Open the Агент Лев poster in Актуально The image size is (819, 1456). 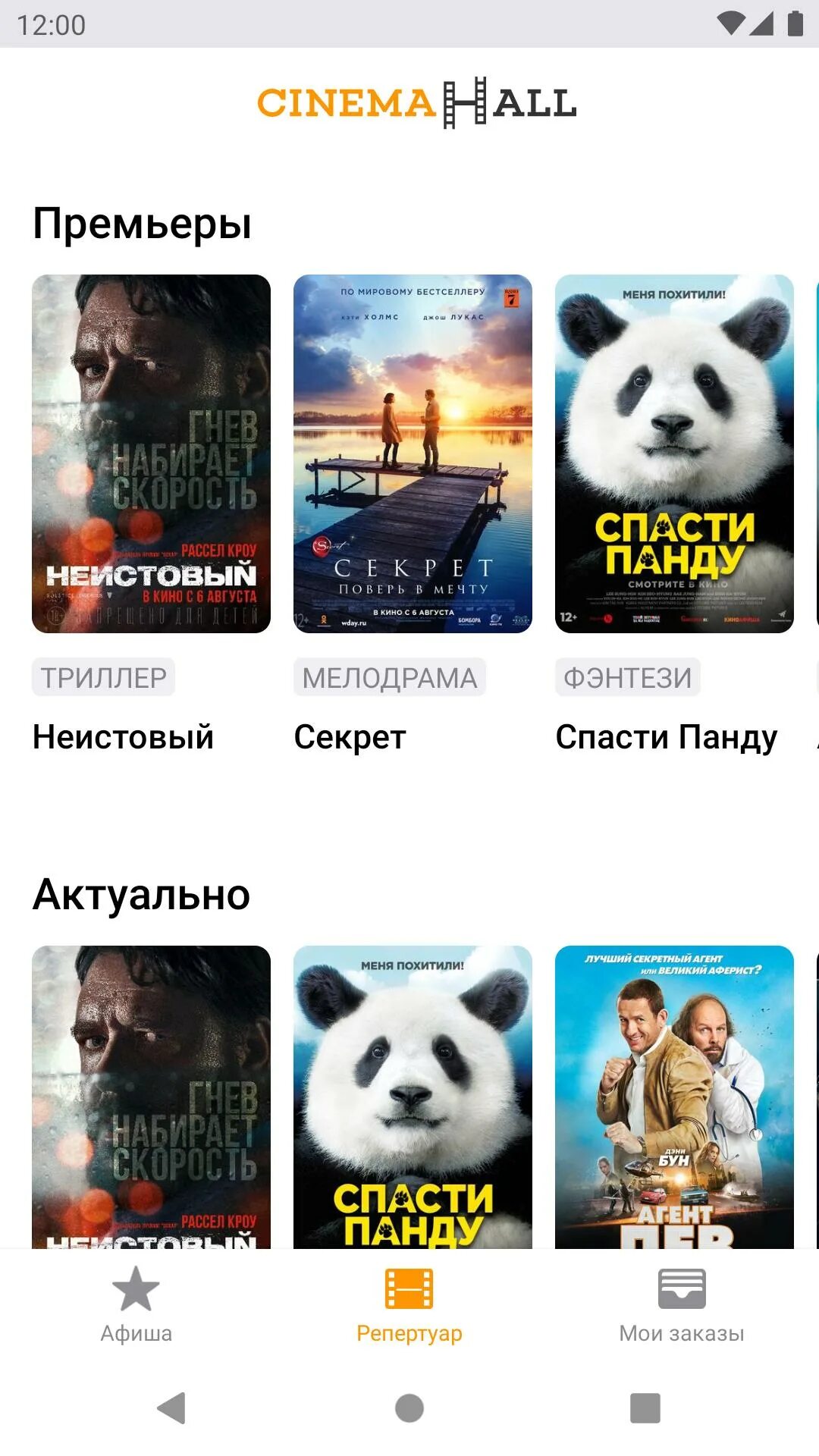click(674, 1097)
